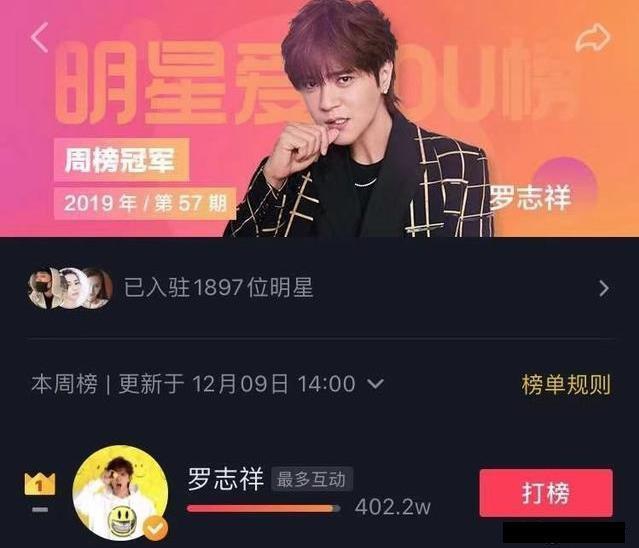Open the list of 1897 joined stars
Screen dimensions: 639x548
point(319,289)
